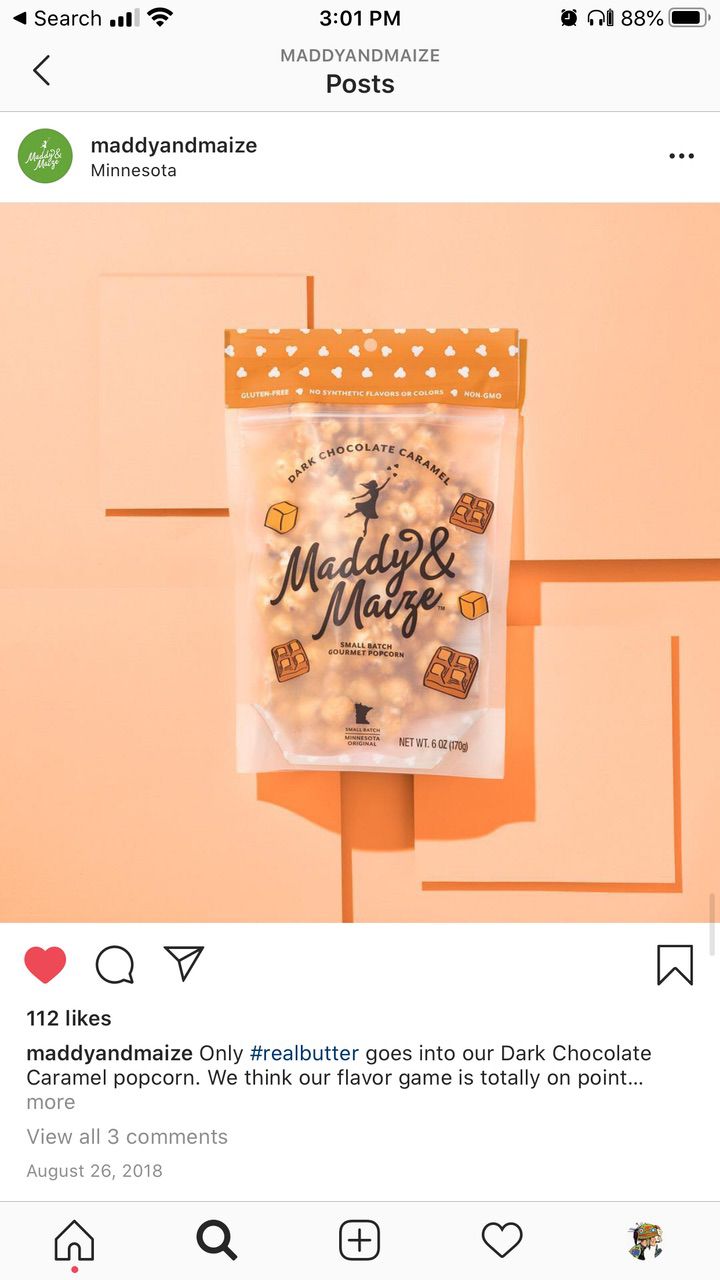Open the comment bubble icon
Screen dimensions: 720x1280
tap(115, 965)
